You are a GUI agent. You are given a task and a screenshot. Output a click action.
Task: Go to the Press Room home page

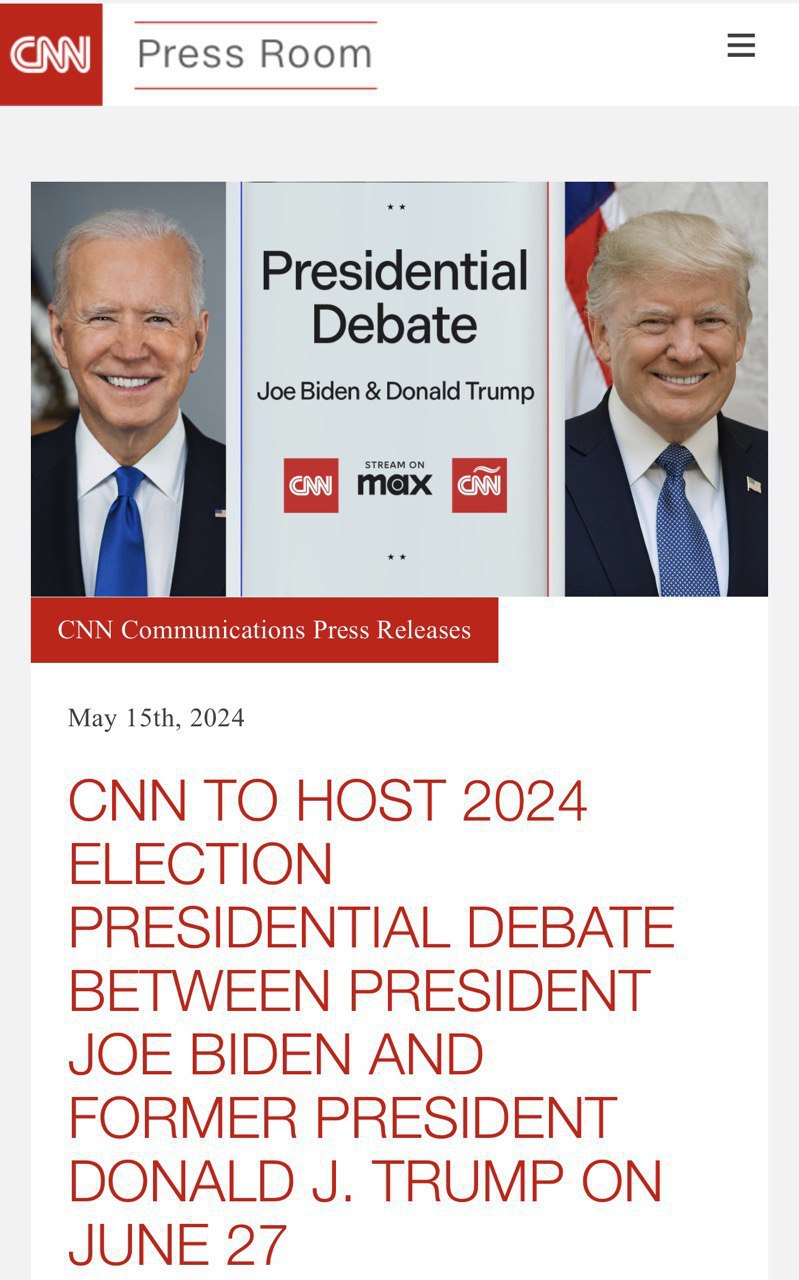click(x=255, y=54)
